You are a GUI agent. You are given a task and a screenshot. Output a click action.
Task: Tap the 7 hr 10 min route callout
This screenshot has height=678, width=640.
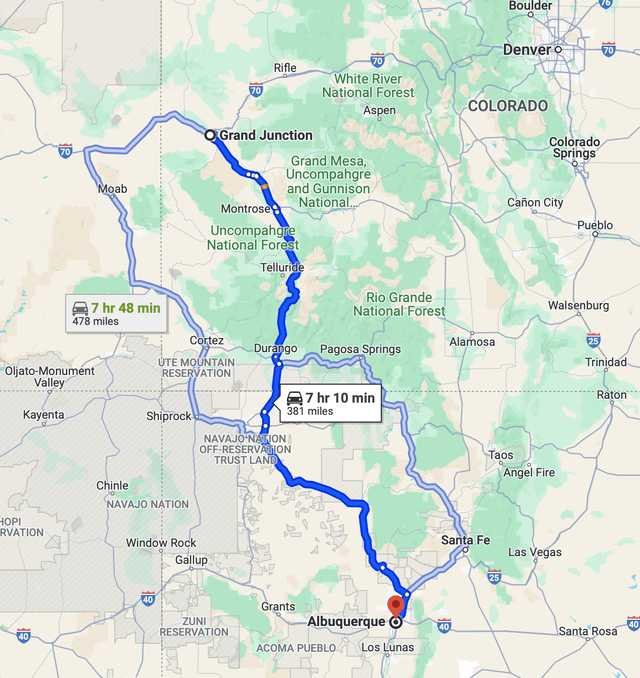coord(330,402)
